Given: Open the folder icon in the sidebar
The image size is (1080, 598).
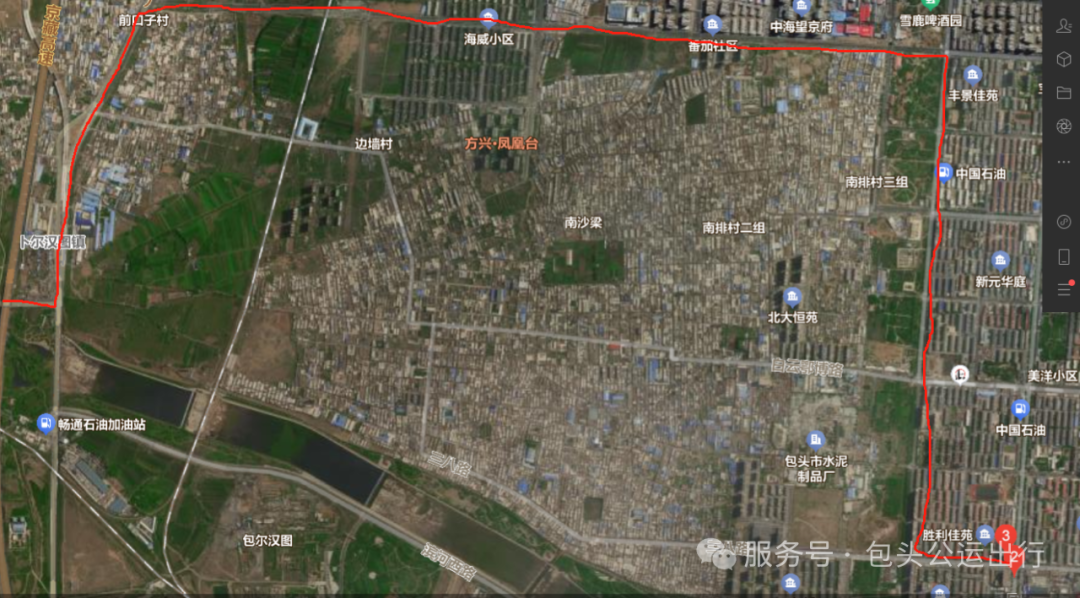Looking at the screenshot, I should tap(1063, 93).
